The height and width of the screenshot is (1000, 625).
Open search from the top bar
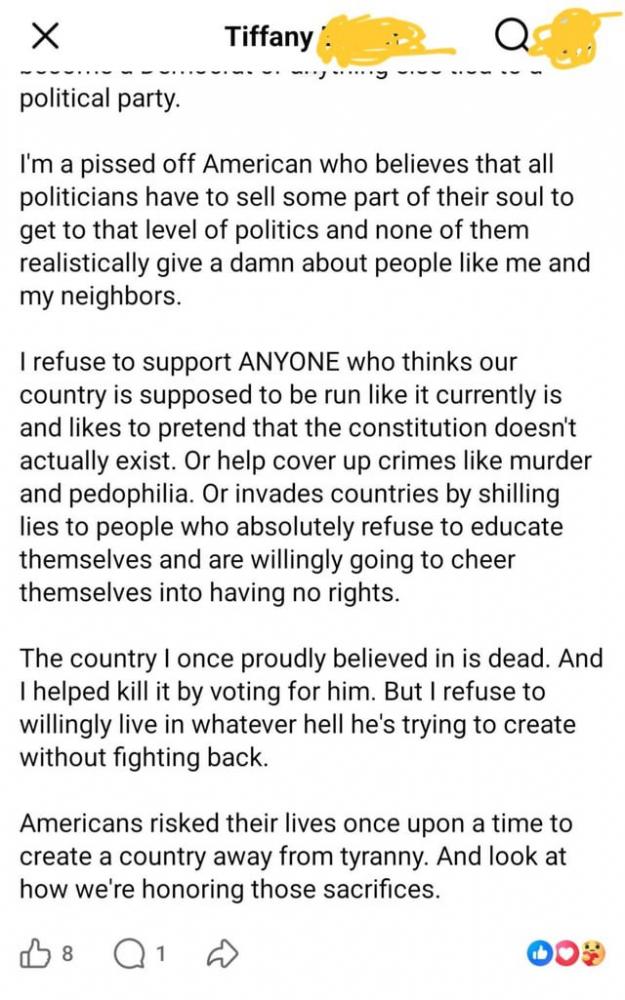point(510,37)
